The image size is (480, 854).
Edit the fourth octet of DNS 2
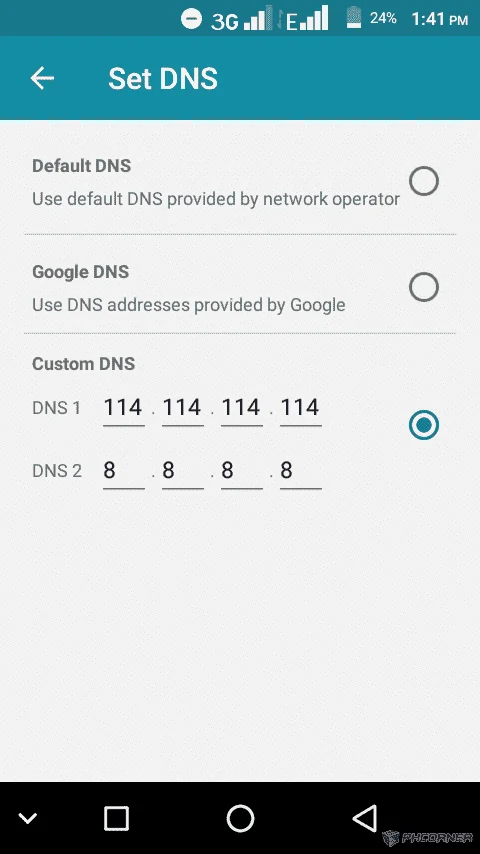pos(301,472)
